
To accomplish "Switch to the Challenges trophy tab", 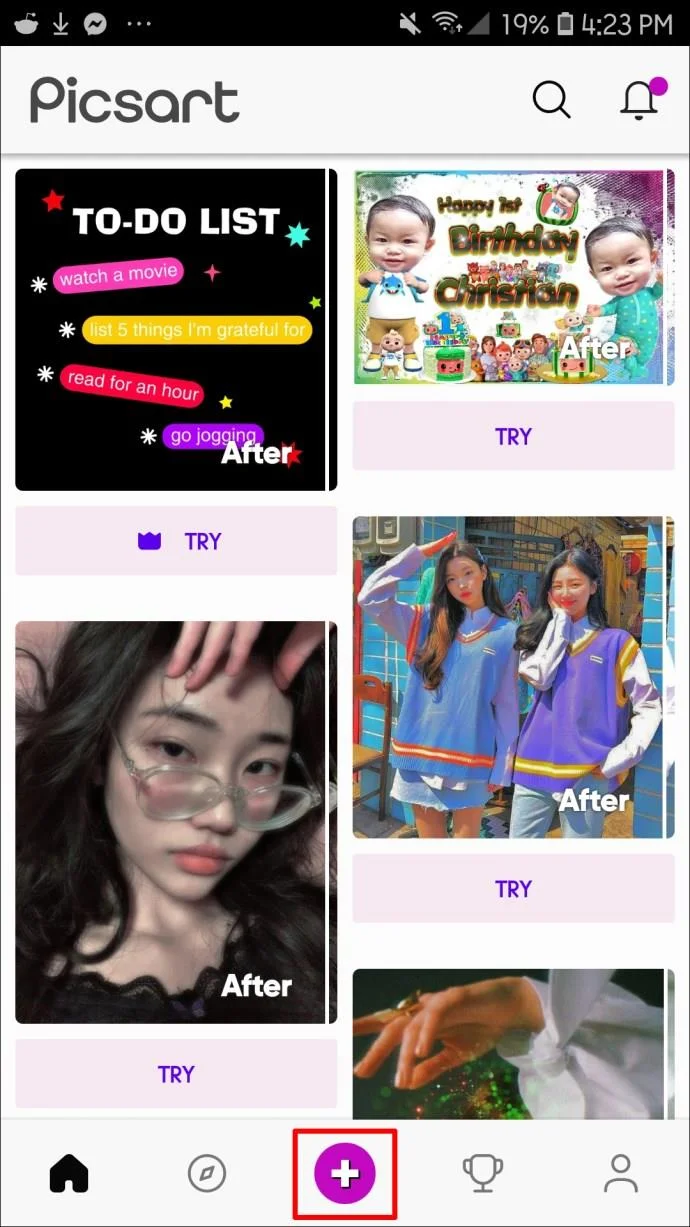I will [x=482, y=1173].
